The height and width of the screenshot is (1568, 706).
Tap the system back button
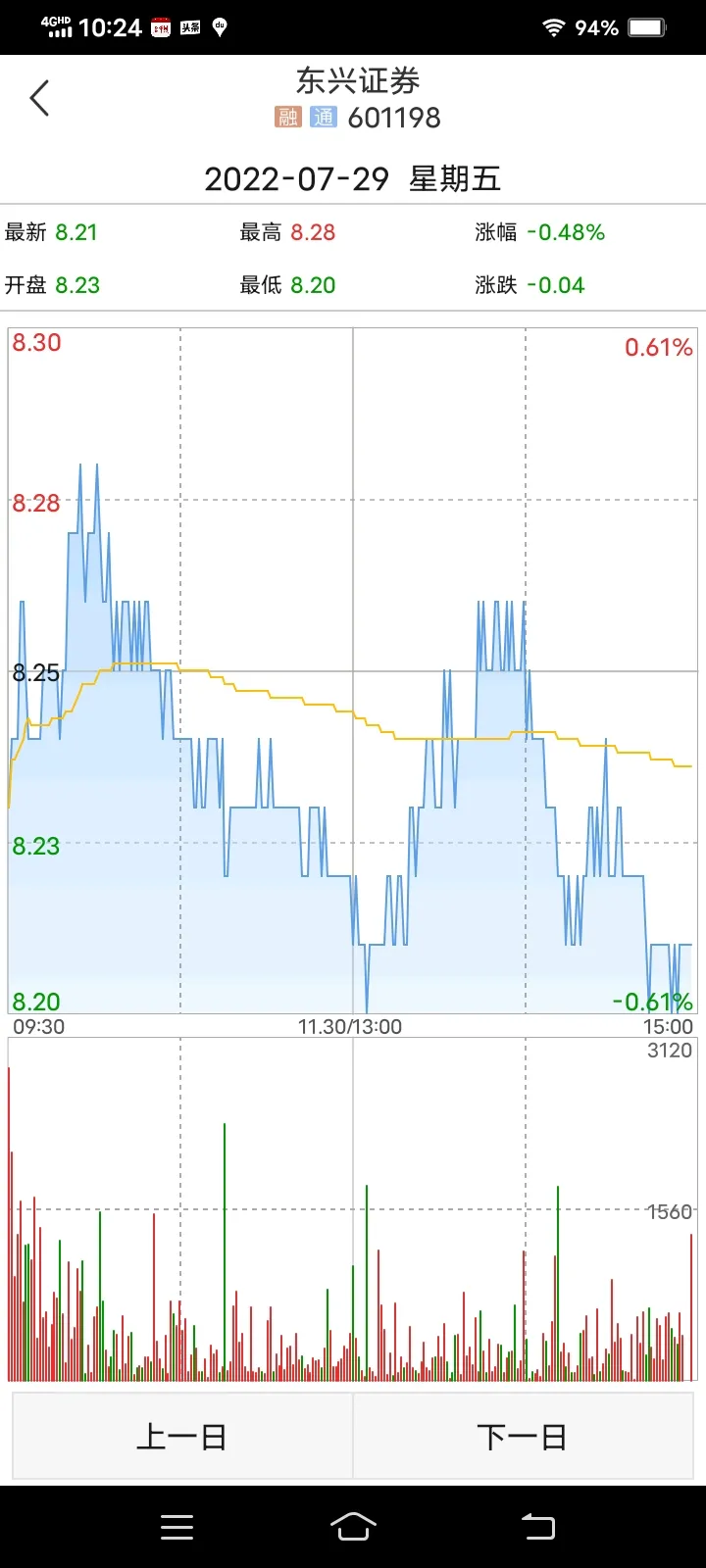click(x=537, y=1527)
